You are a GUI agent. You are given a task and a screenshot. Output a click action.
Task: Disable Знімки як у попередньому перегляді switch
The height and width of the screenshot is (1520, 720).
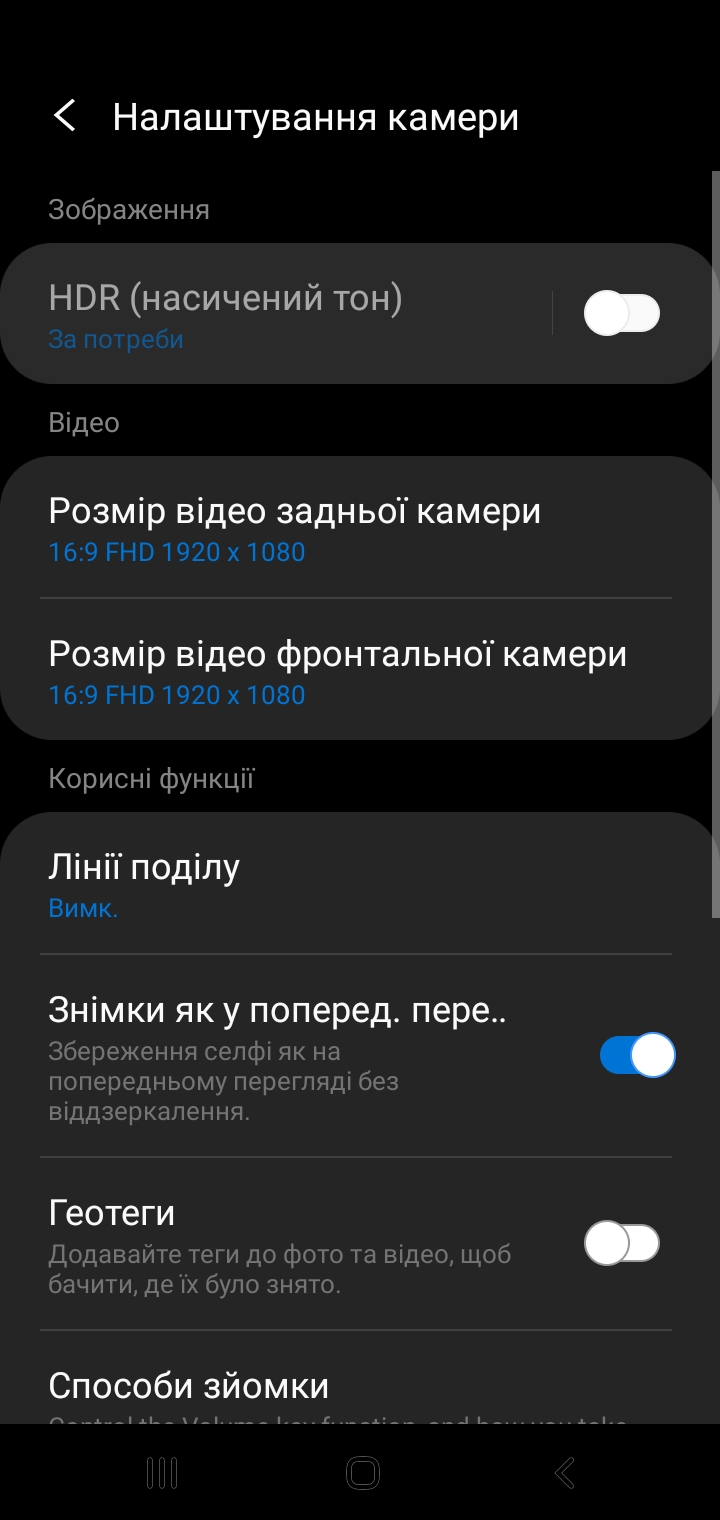tap(637, 1054)
